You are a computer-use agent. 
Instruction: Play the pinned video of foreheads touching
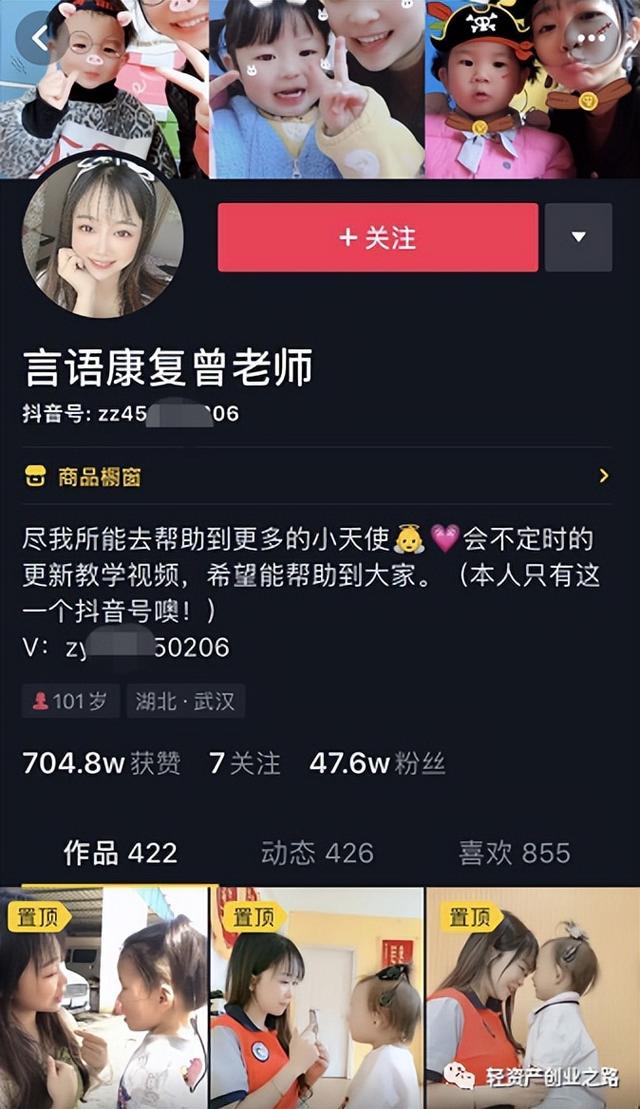click(x=532, y=998)
